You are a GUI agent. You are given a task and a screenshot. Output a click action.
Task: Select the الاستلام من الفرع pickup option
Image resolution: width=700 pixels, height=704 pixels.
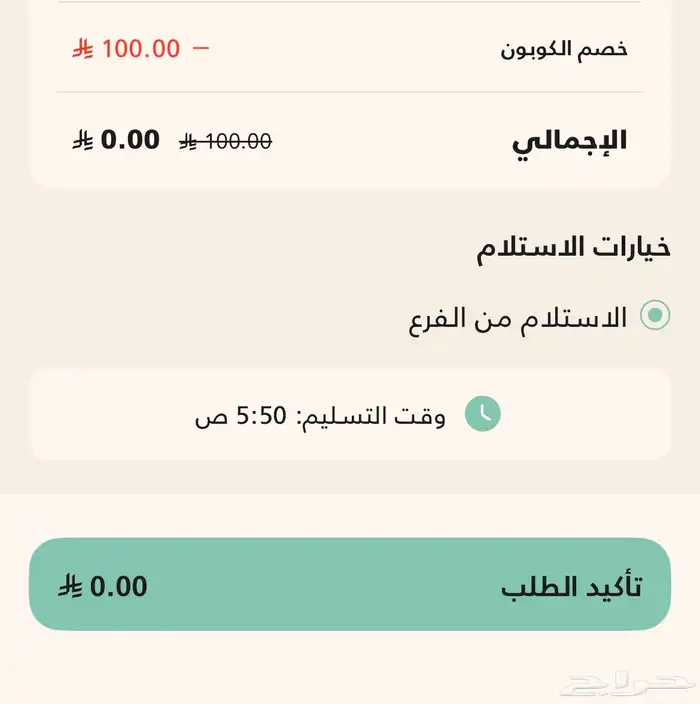pos(655,317)
